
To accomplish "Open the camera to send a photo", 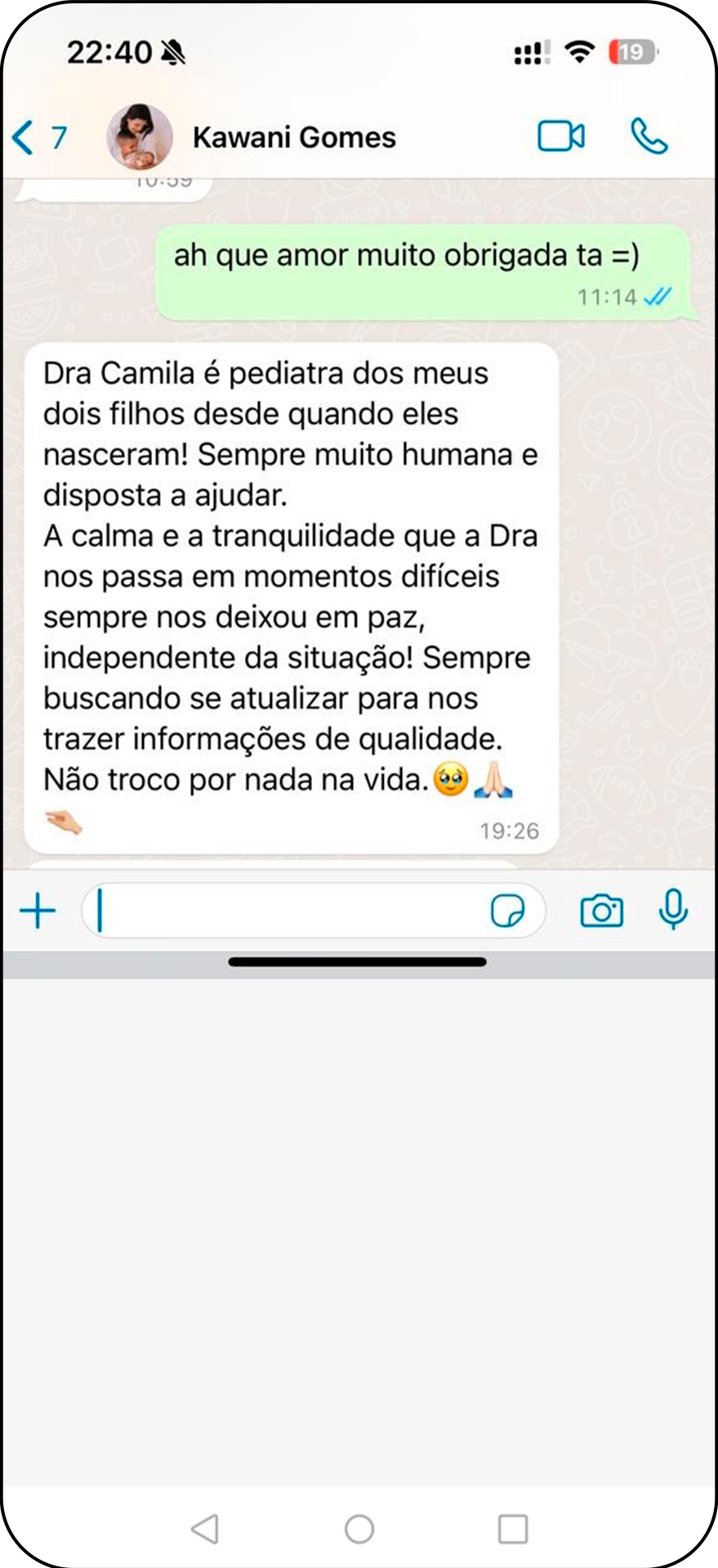I will [601, 911].
